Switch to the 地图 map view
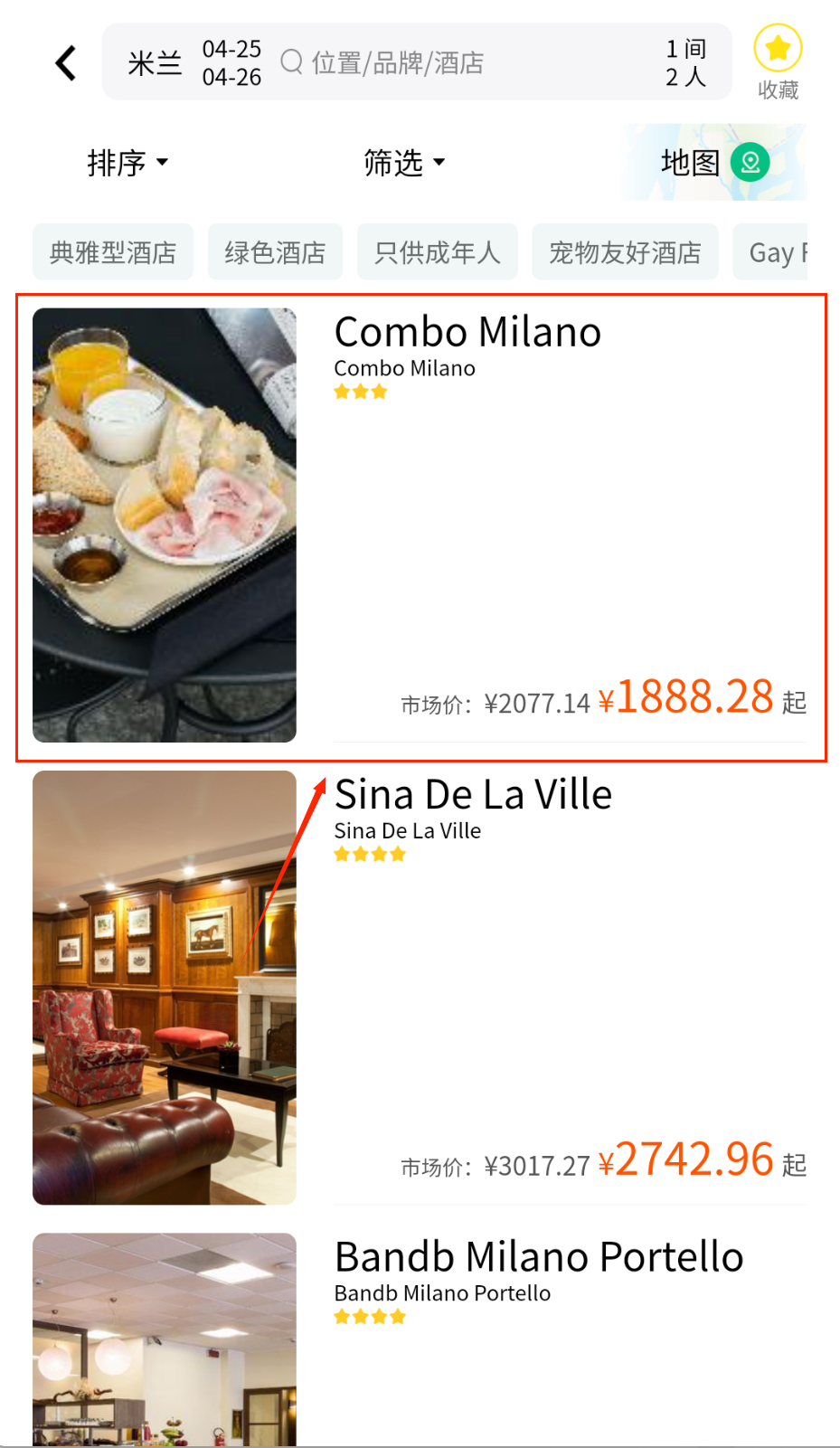This screenshot has height=1448, width=840. click(714, 163)
